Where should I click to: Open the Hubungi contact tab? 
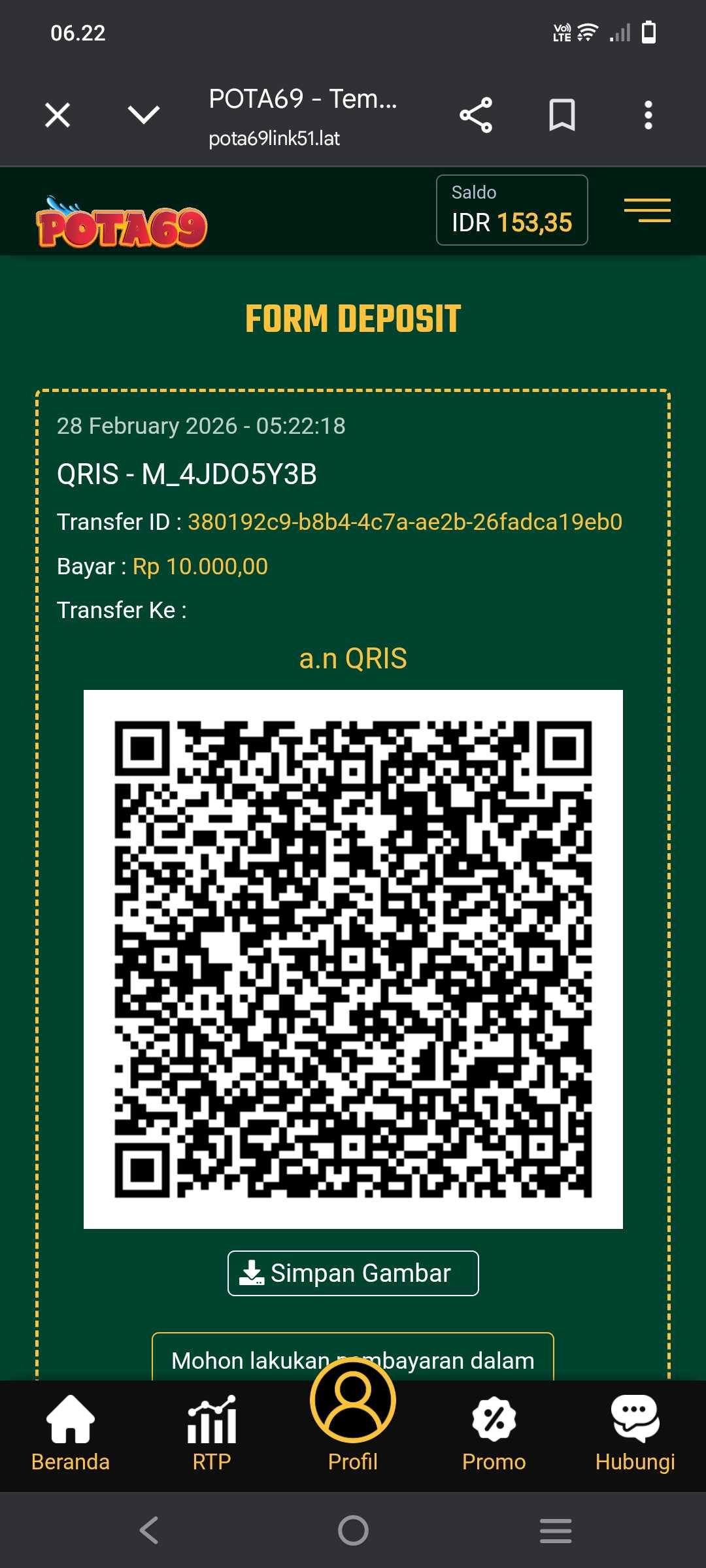(x=635, y=1434)
